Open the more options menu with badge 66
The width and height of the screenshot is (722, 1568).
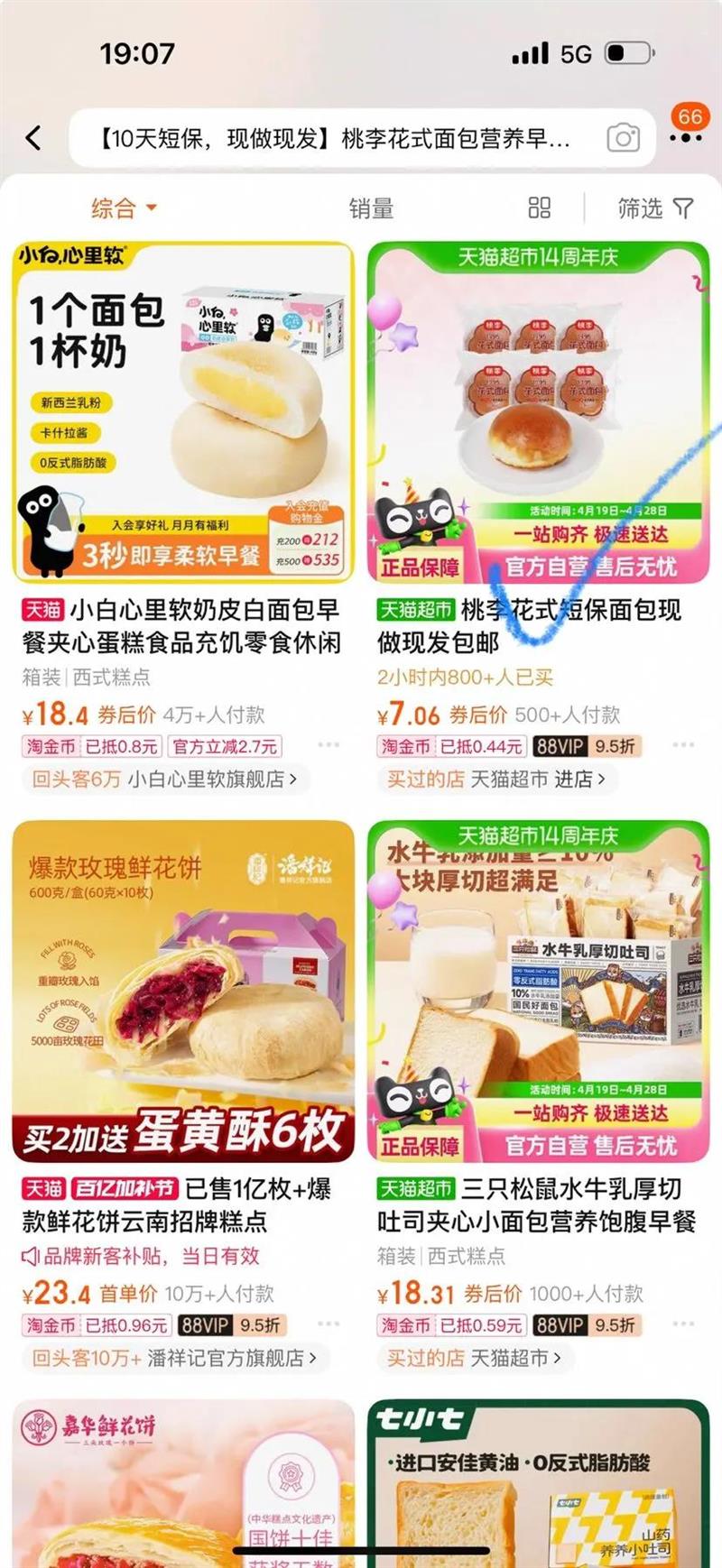click(x=686, y=137)
